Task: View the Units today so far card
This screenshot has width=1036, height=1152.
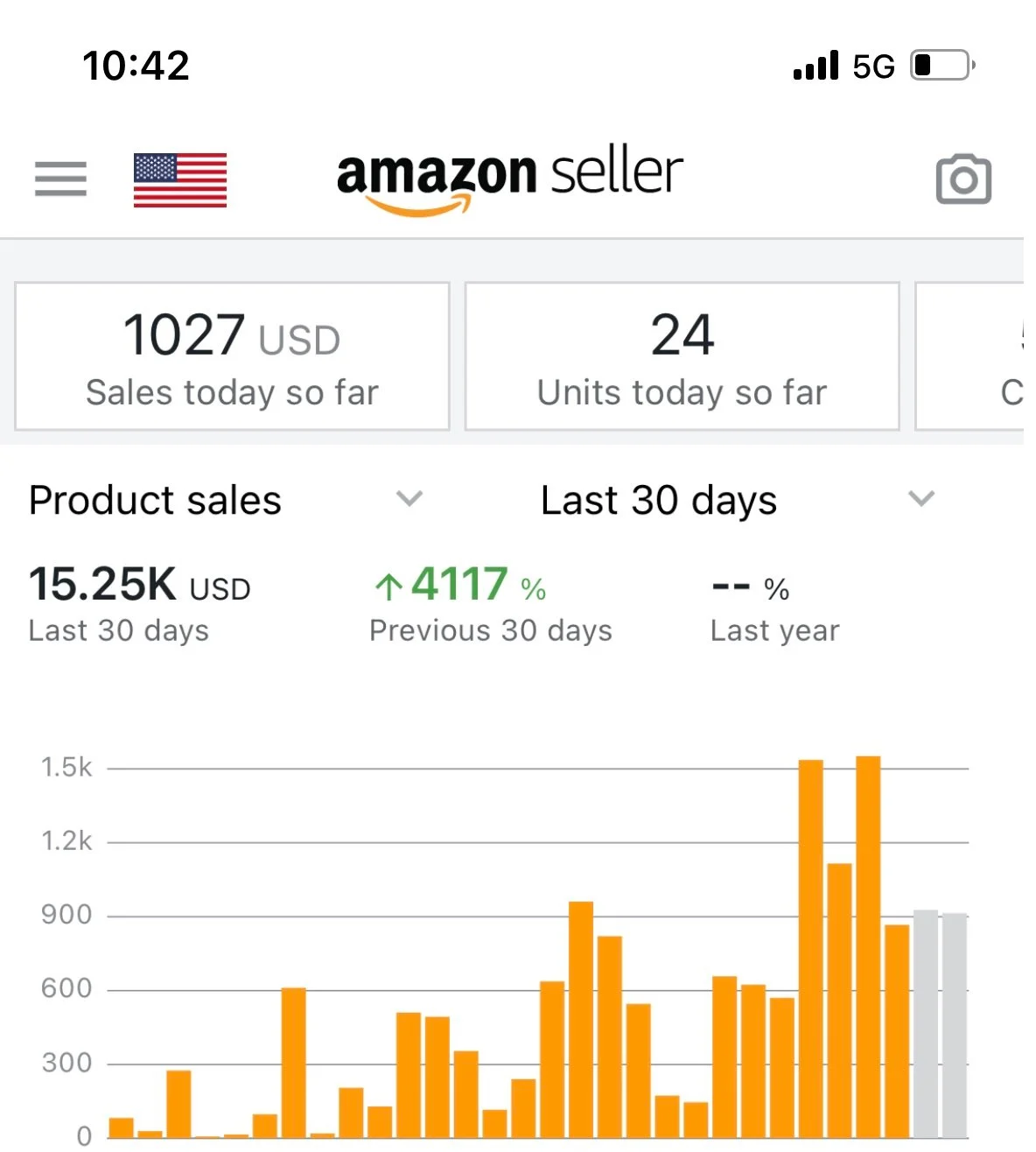Action: 682,356
